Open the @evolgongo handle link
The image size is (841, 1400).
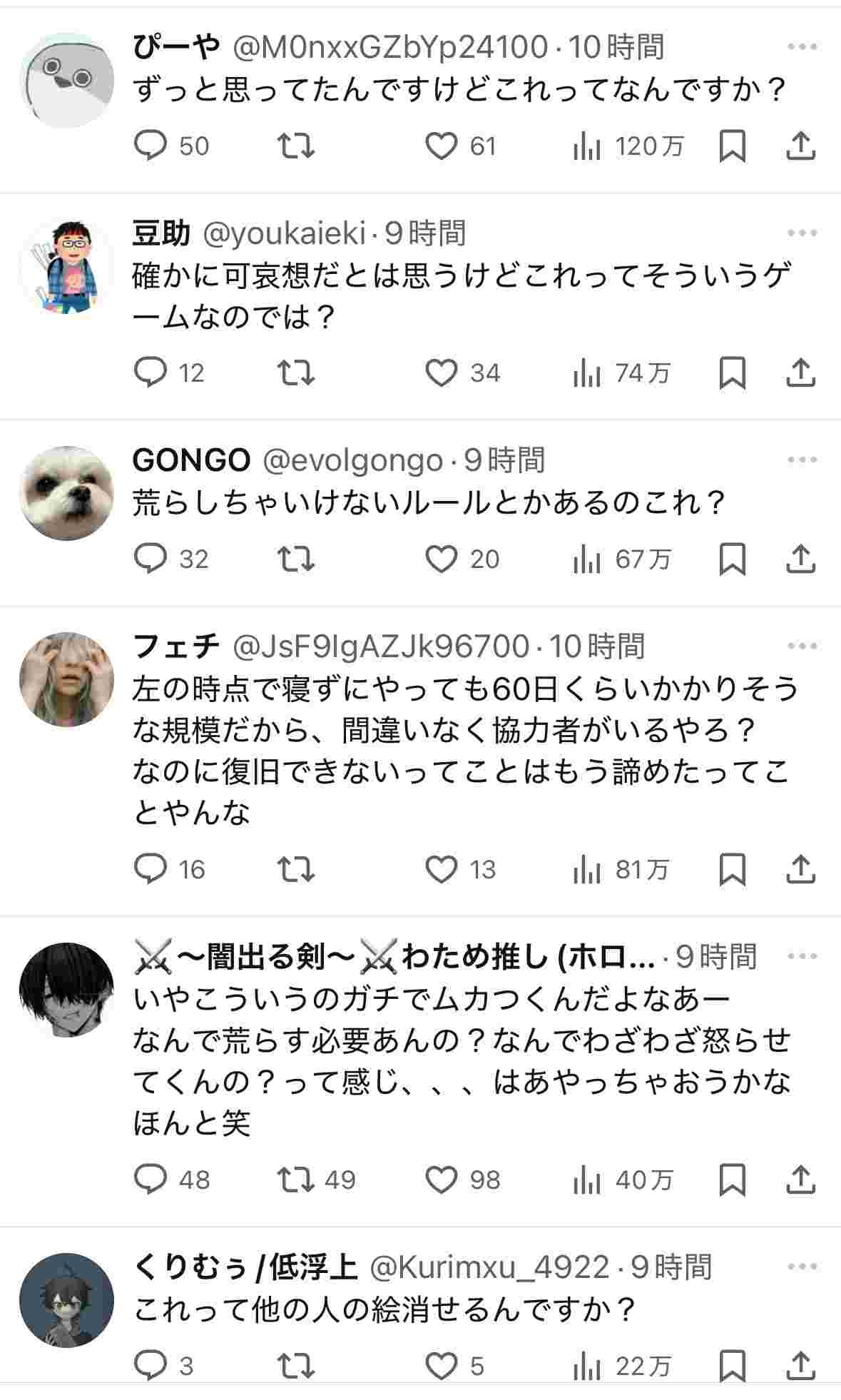click(x=352, y=460)
